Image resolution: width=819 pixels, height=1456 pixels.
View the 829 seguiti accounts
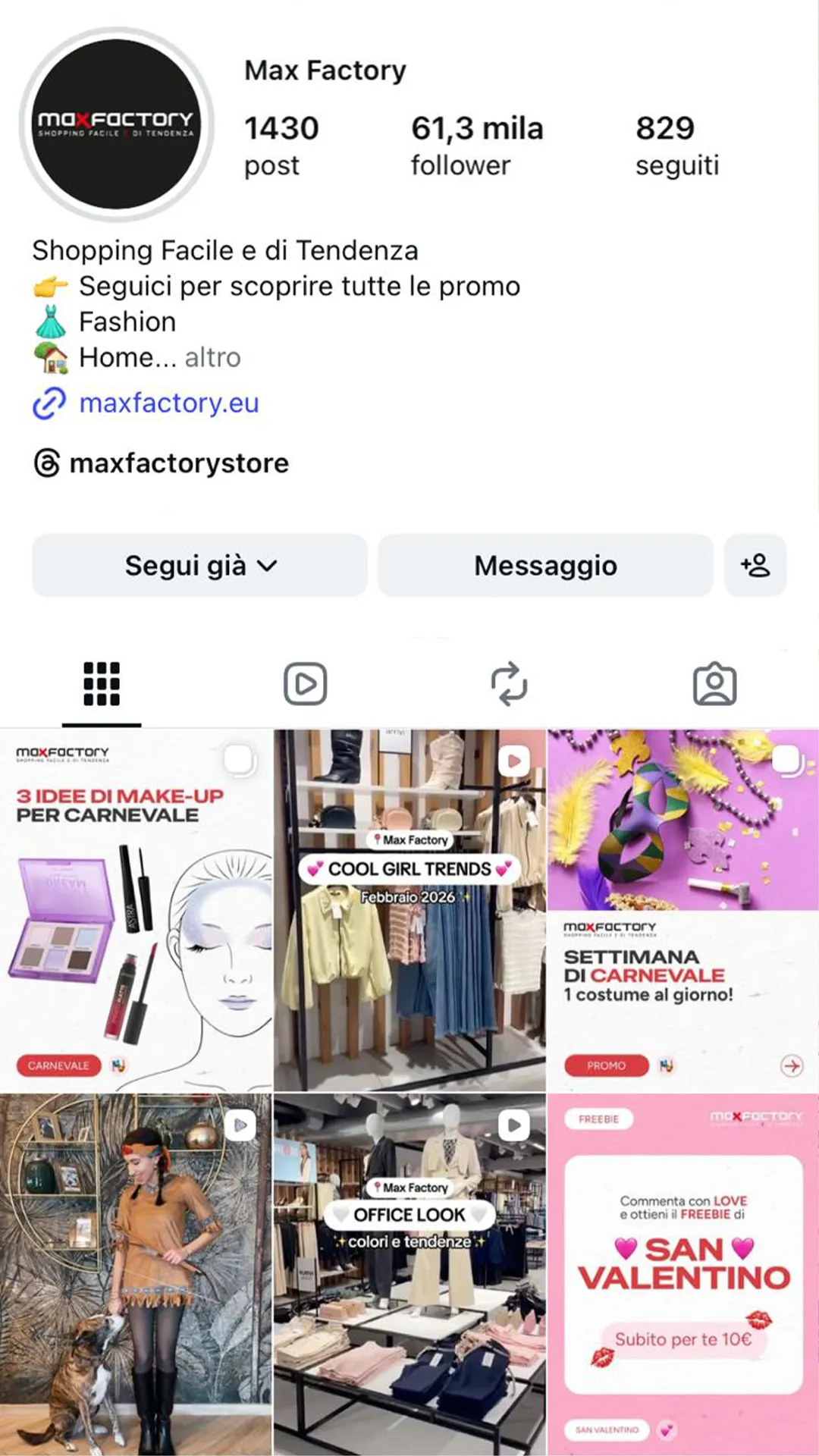click(676, 146)
